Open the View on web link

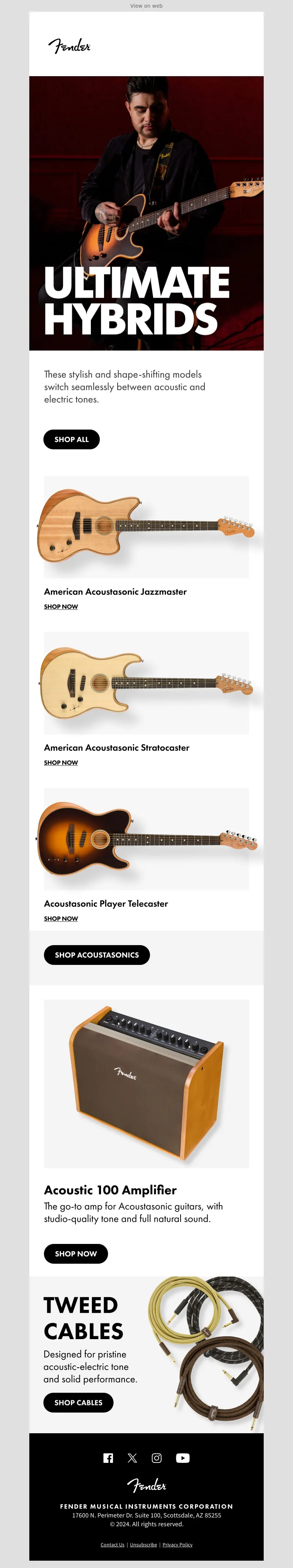(146, 6)
